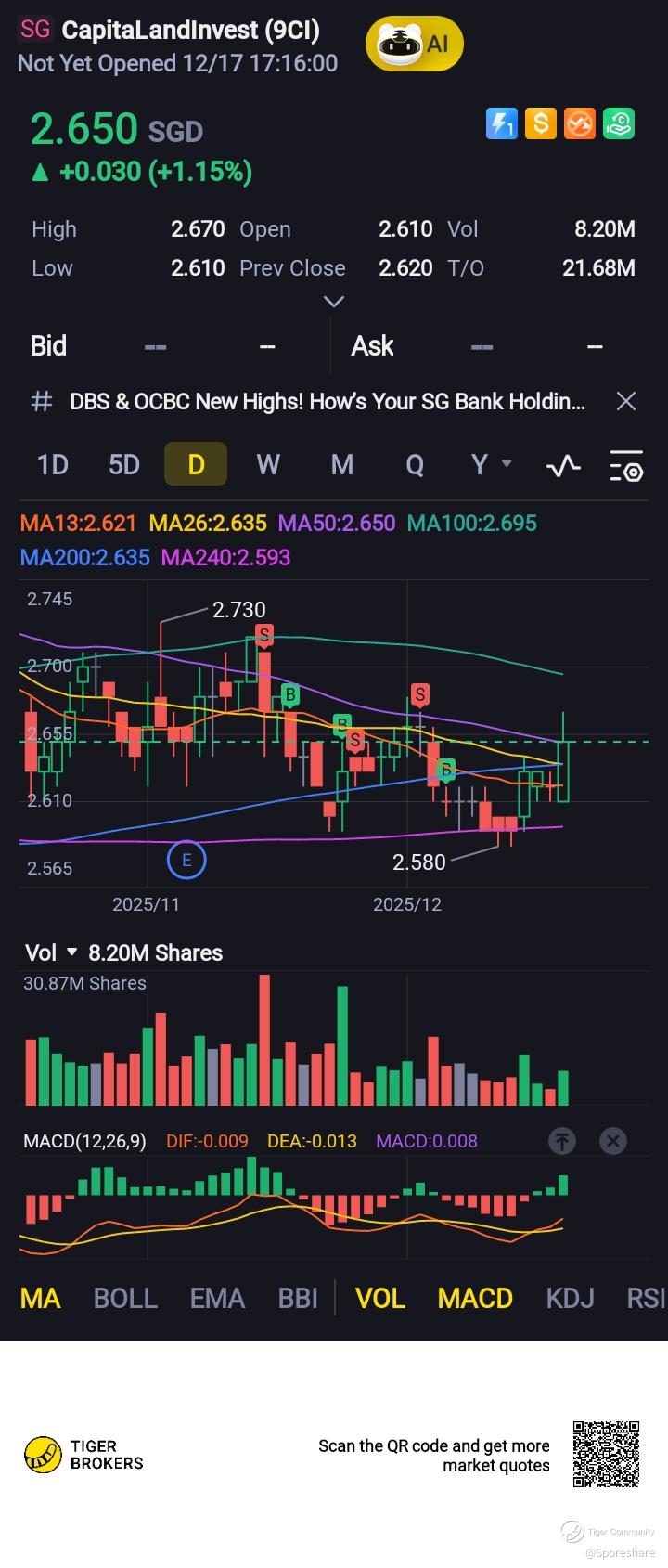
Task: Select the Q quarterly chart tab
Action: [x=415, y=464]
